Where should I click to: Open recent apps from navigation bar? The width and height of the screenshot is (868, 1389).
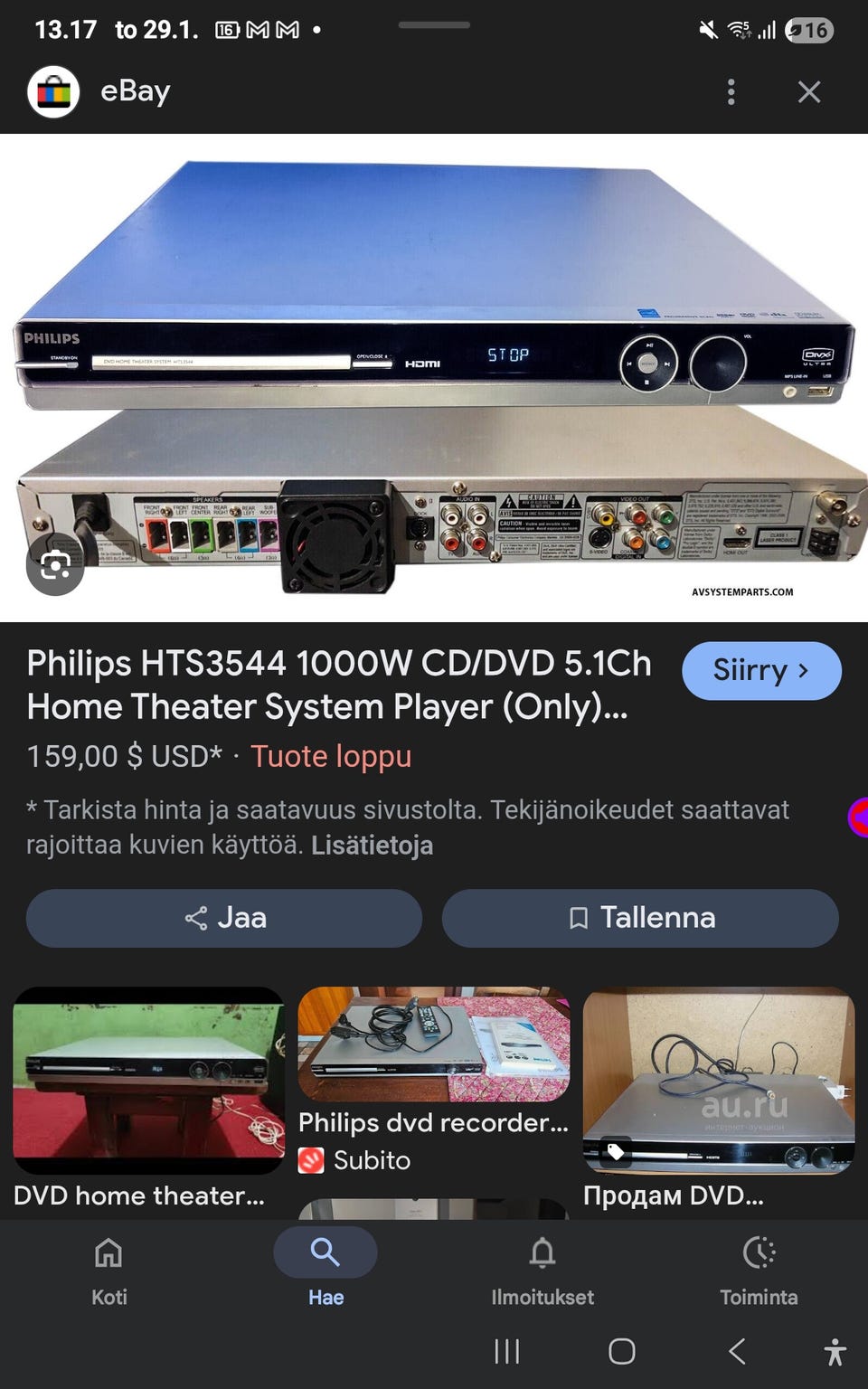pyautogui.click(x=506, y=1352)
